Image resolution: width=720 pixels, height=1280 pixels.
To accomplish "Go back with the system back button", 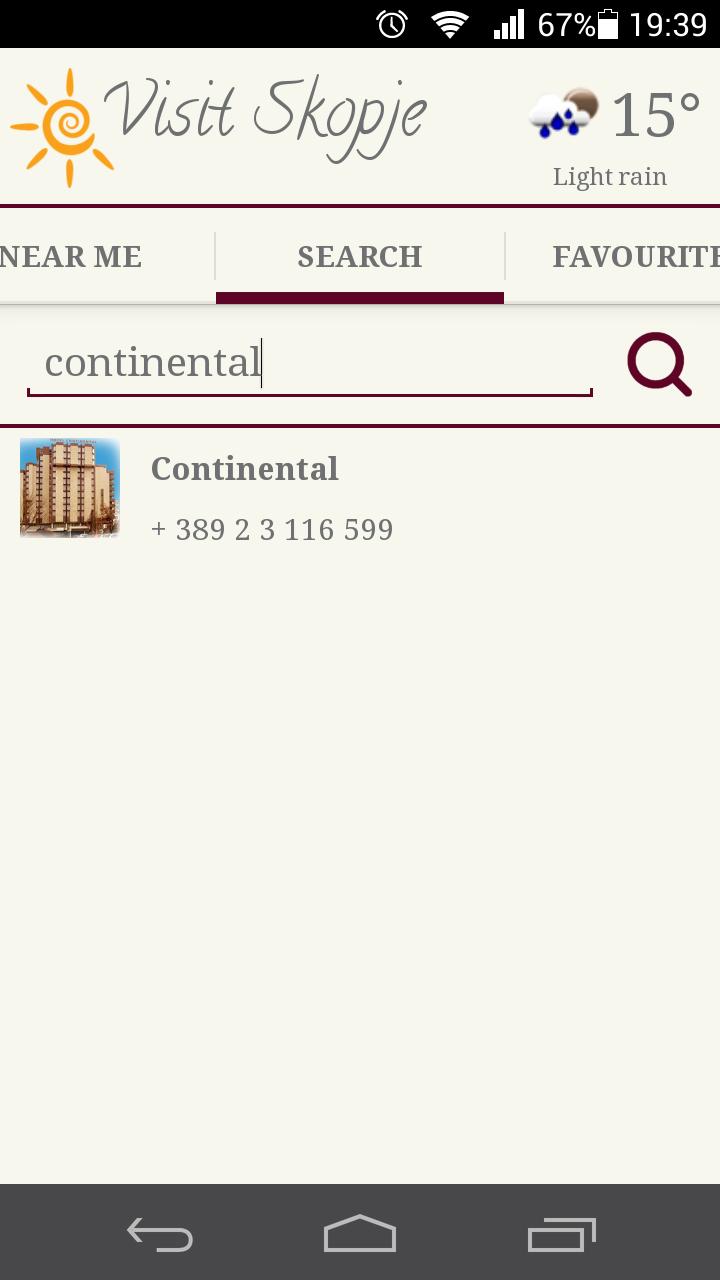I will click(160, 1234).
